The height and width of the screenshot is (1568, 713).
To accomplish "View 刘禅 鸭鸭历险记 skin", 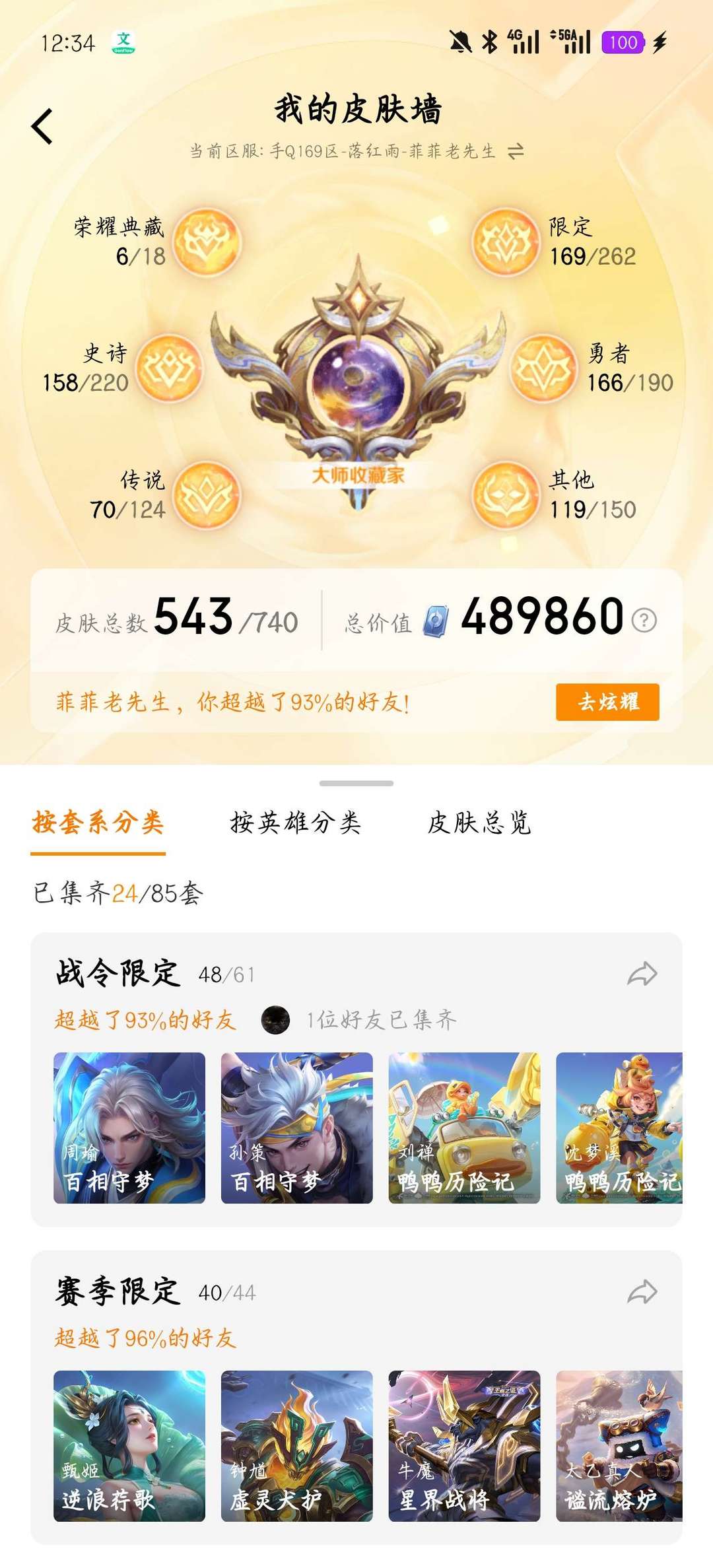I will pos(464,1128).
